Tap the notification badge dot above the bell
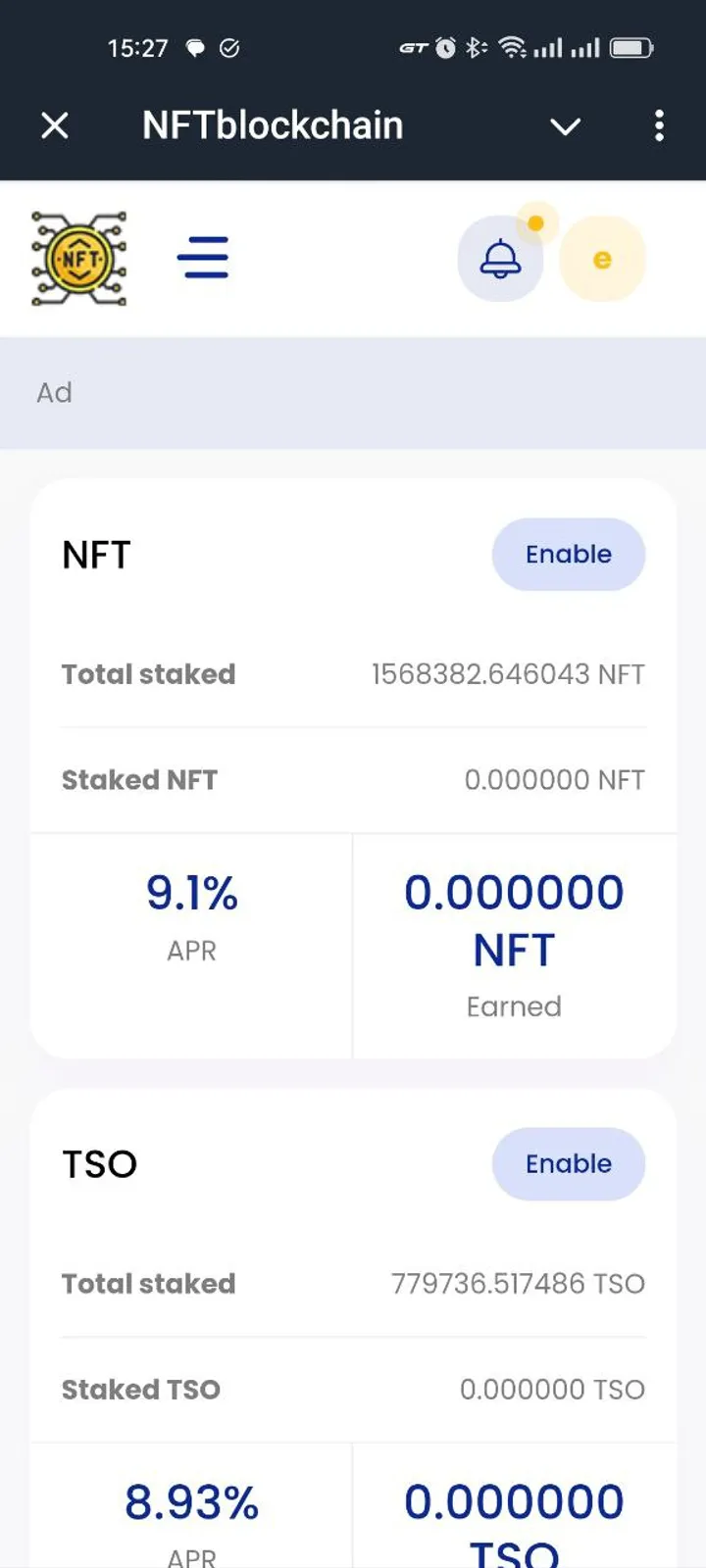Image resolution: width=706 pixels, height=1568 pixels. coord(537,223)
